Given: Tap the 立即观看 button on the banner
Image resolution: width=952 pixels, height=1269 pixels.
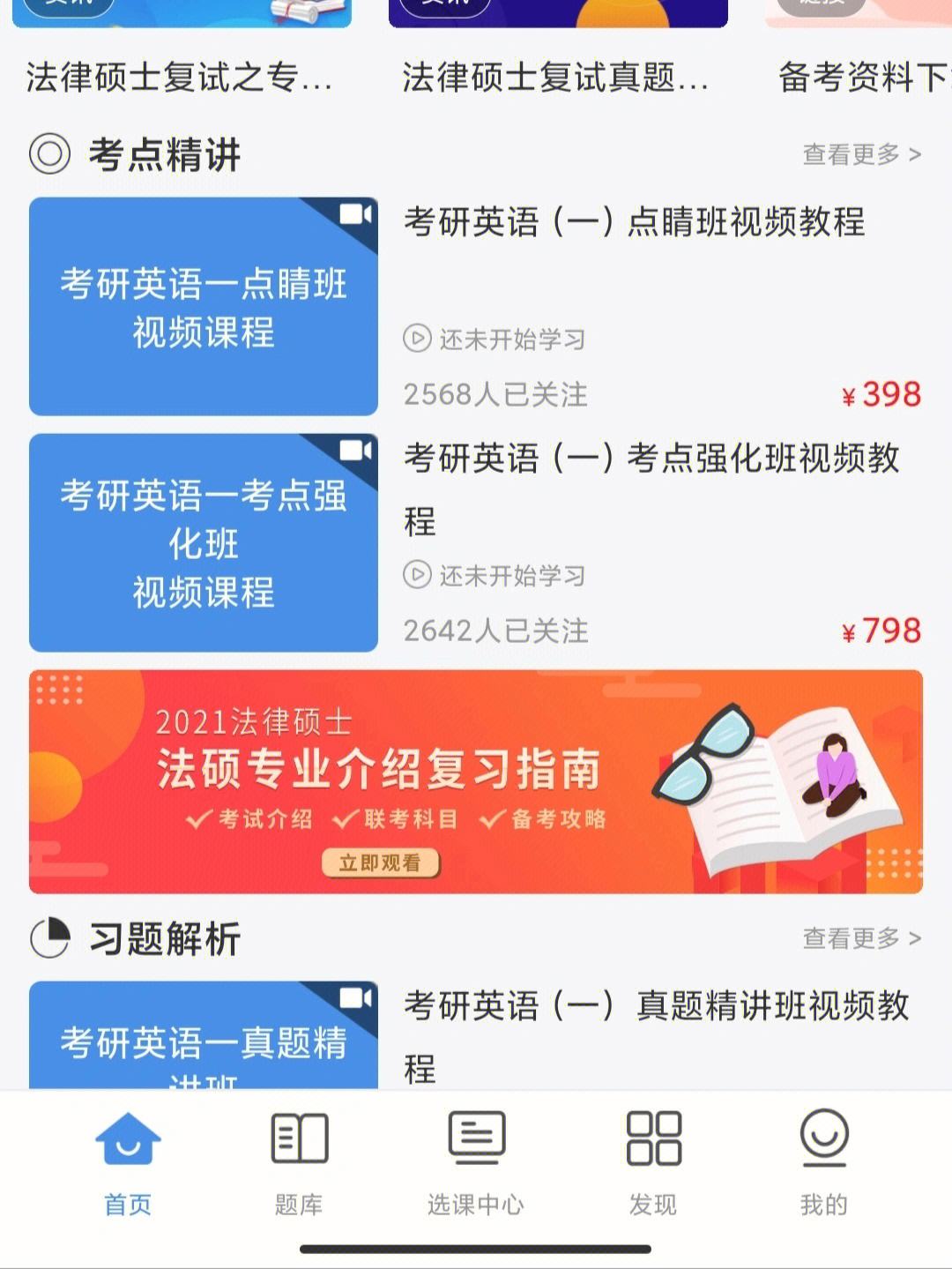Looking at the screenshot, I should (x=383, y=863).
